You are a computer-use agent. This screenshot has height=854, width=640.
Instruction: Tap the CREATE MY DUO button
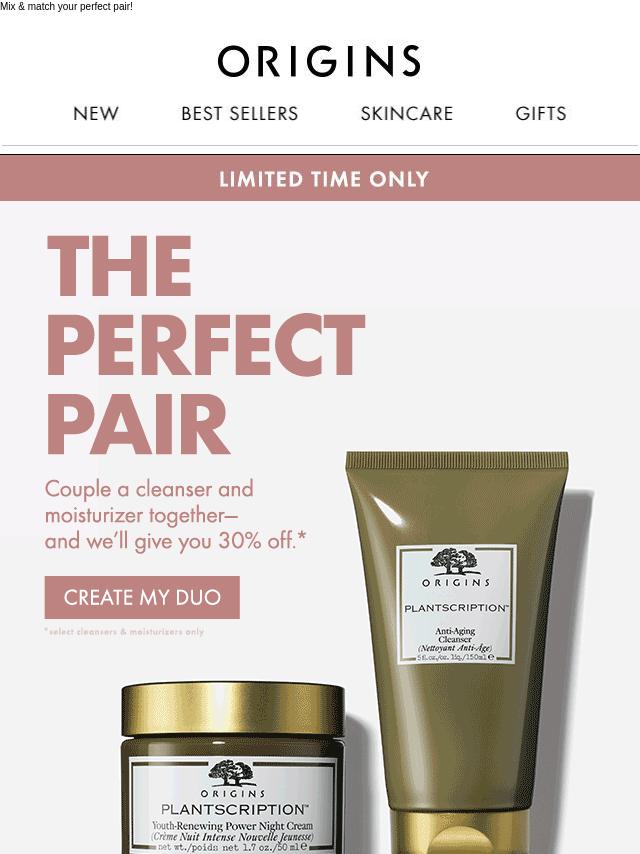point(142,597)
